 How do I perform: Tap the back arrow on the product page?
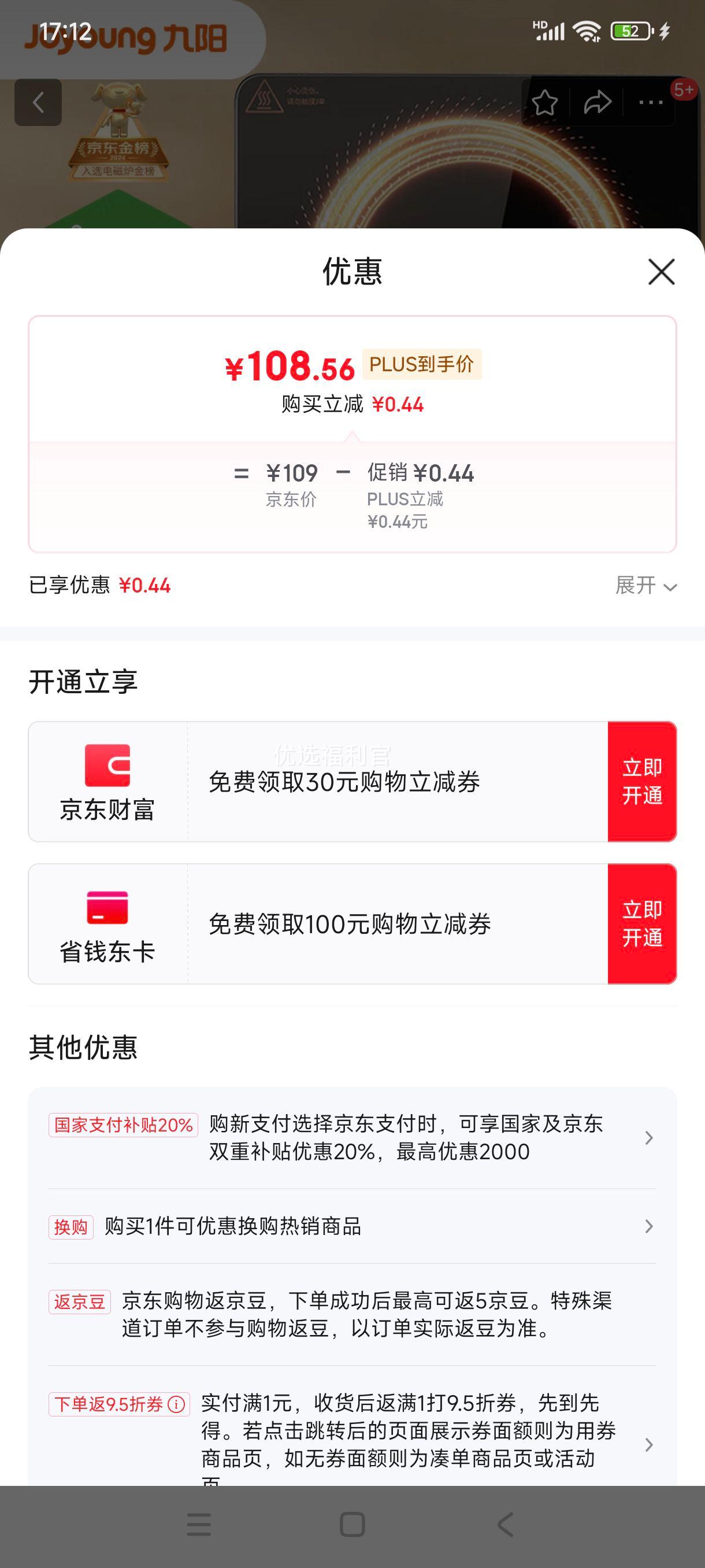click(x=38, y=102)
